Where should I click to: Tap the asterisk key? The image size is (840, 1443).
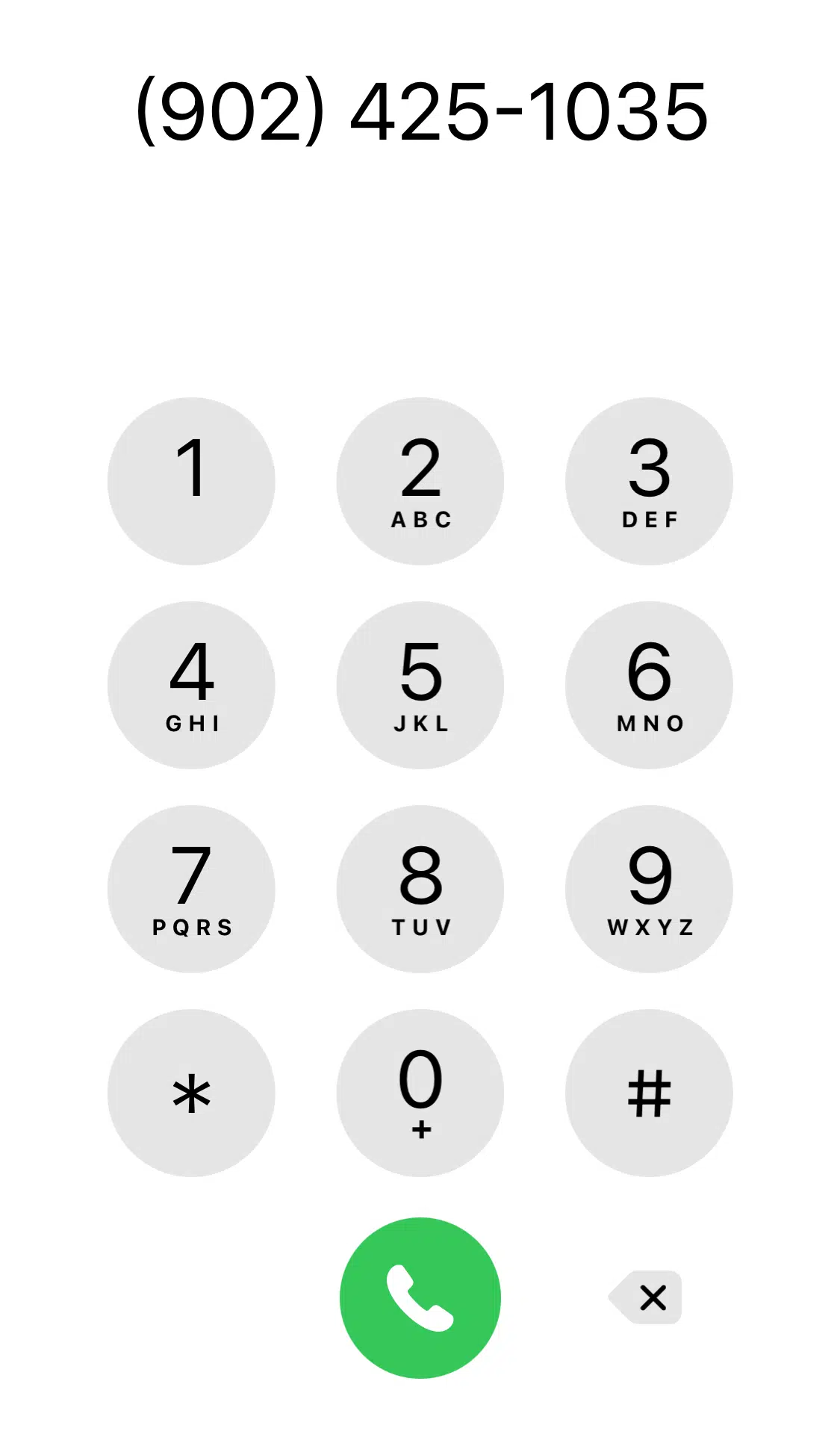[x=191, y=1093]
